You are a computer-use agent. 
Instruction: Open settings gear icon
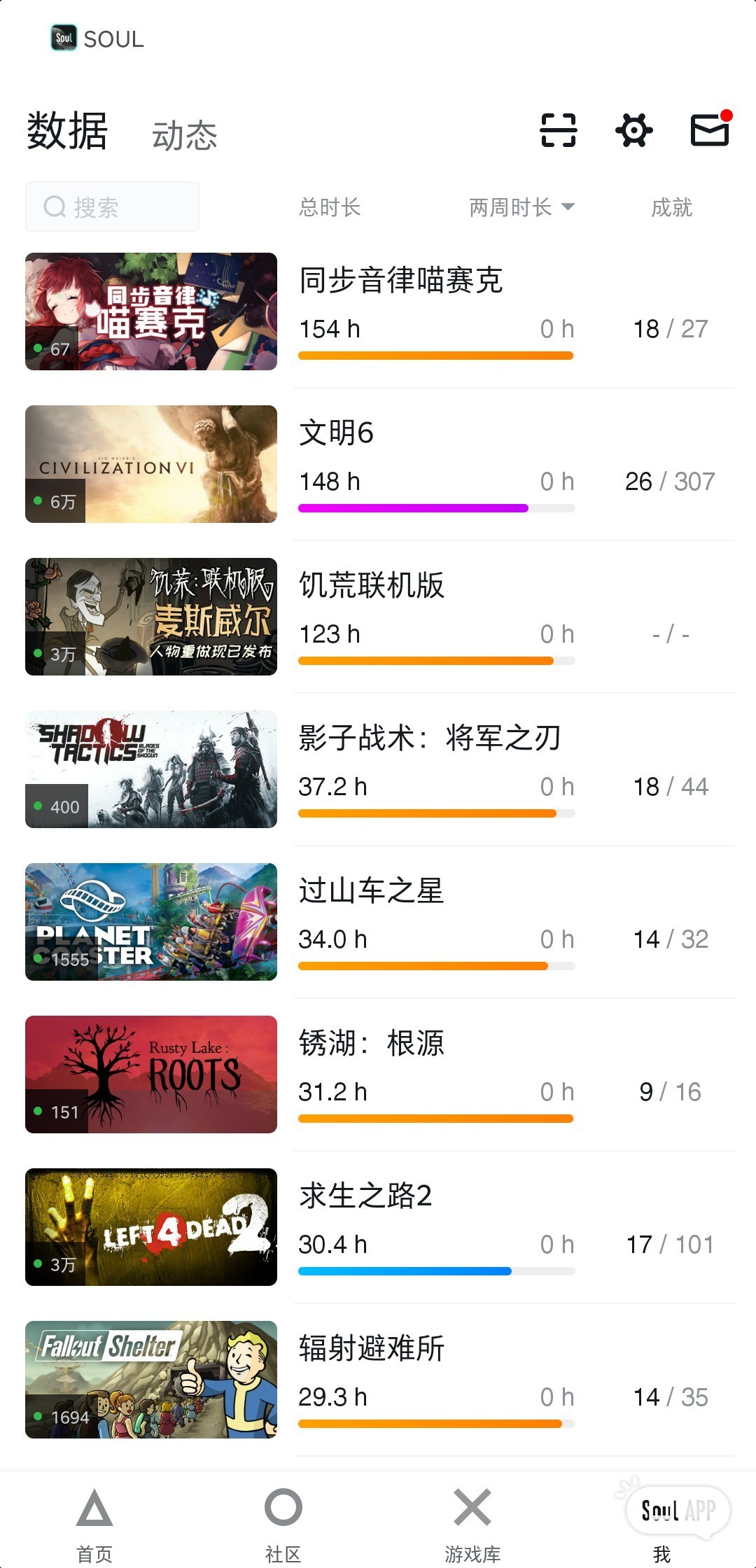634,130
